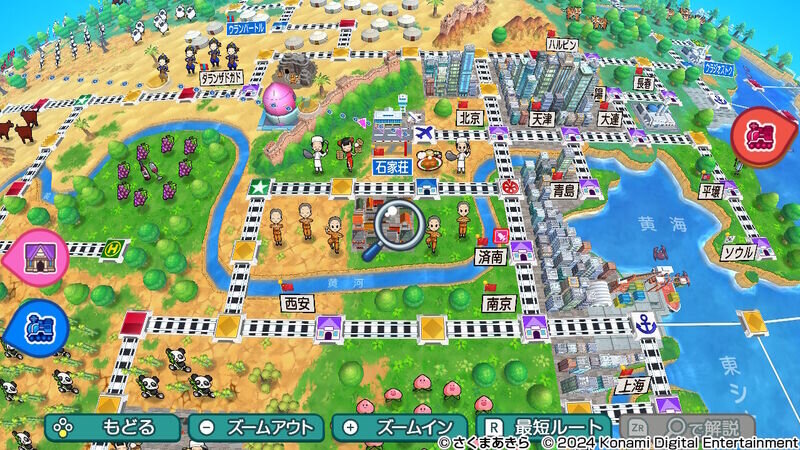Tap the もどる back button
Screen dimensions: 800x450
[112, 428]
